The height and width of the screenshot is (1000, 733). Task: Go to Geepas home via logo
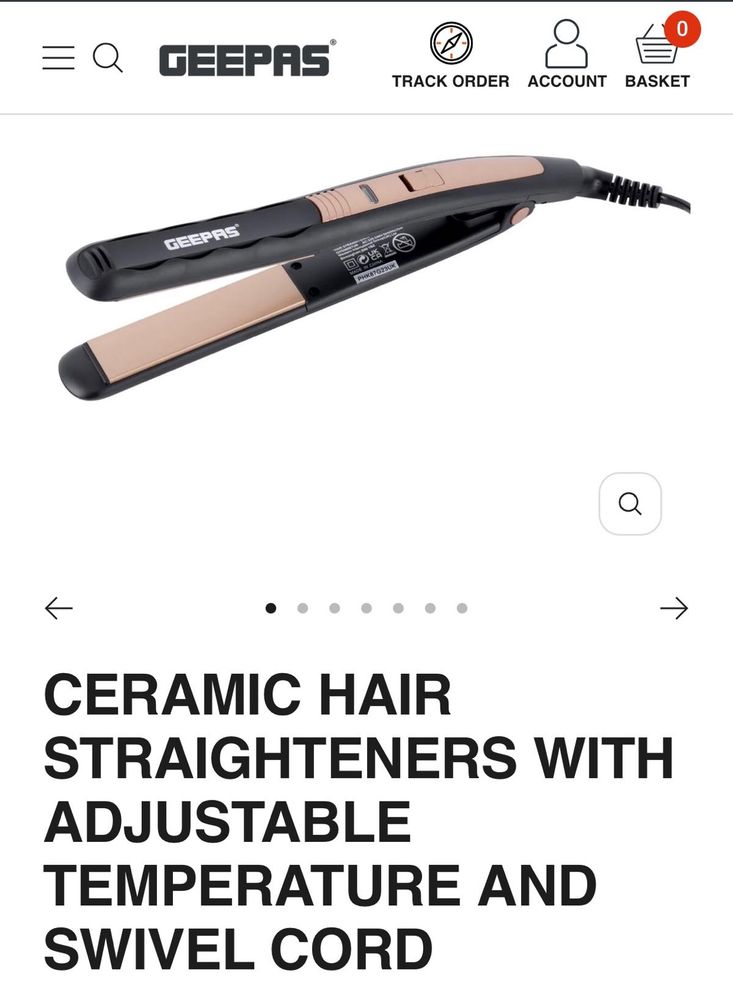[247, 59]
